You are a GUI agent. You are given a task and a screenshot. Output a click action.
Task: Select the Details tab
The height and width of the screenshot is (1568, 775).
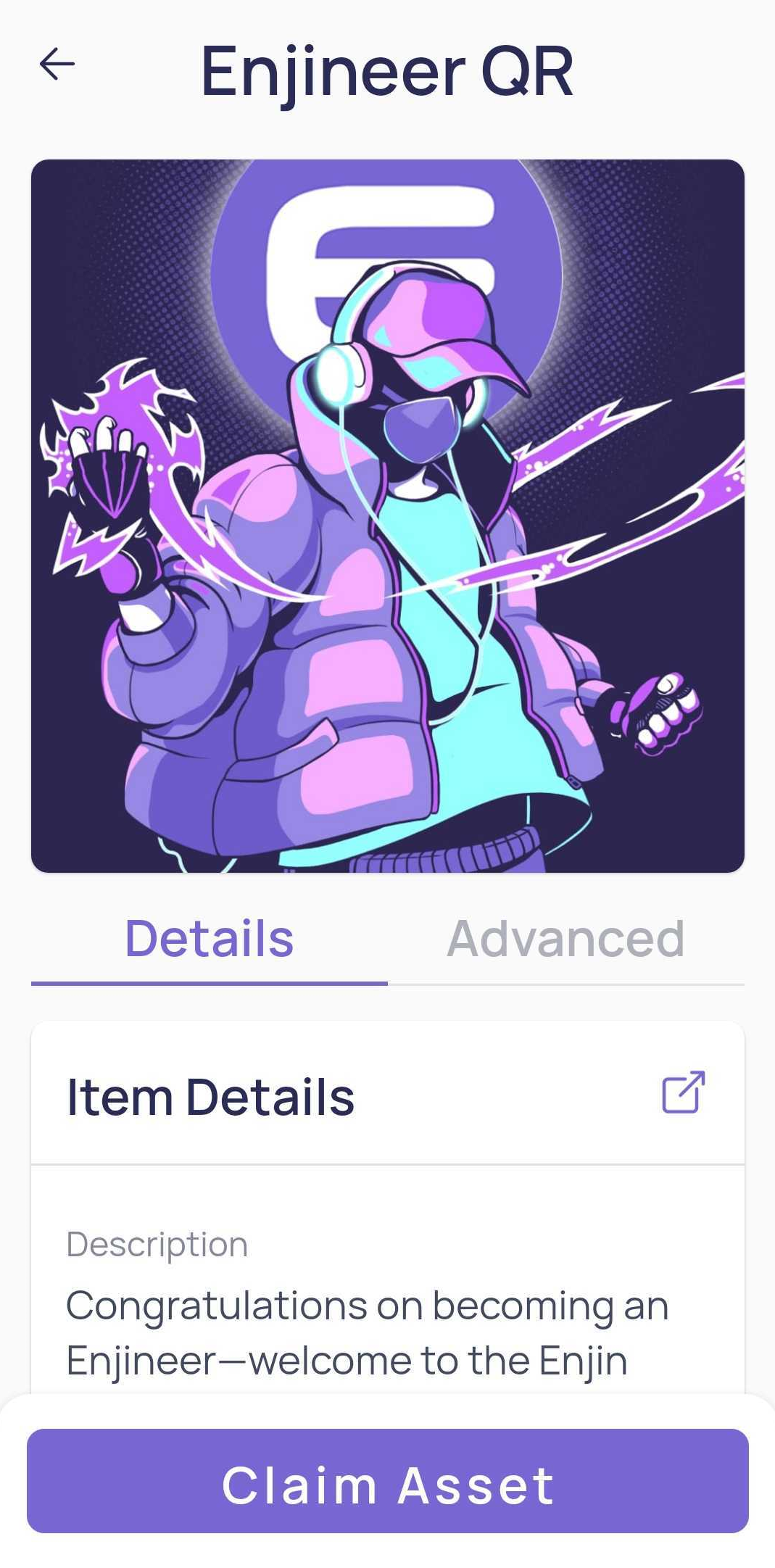[x=210, y=939]
